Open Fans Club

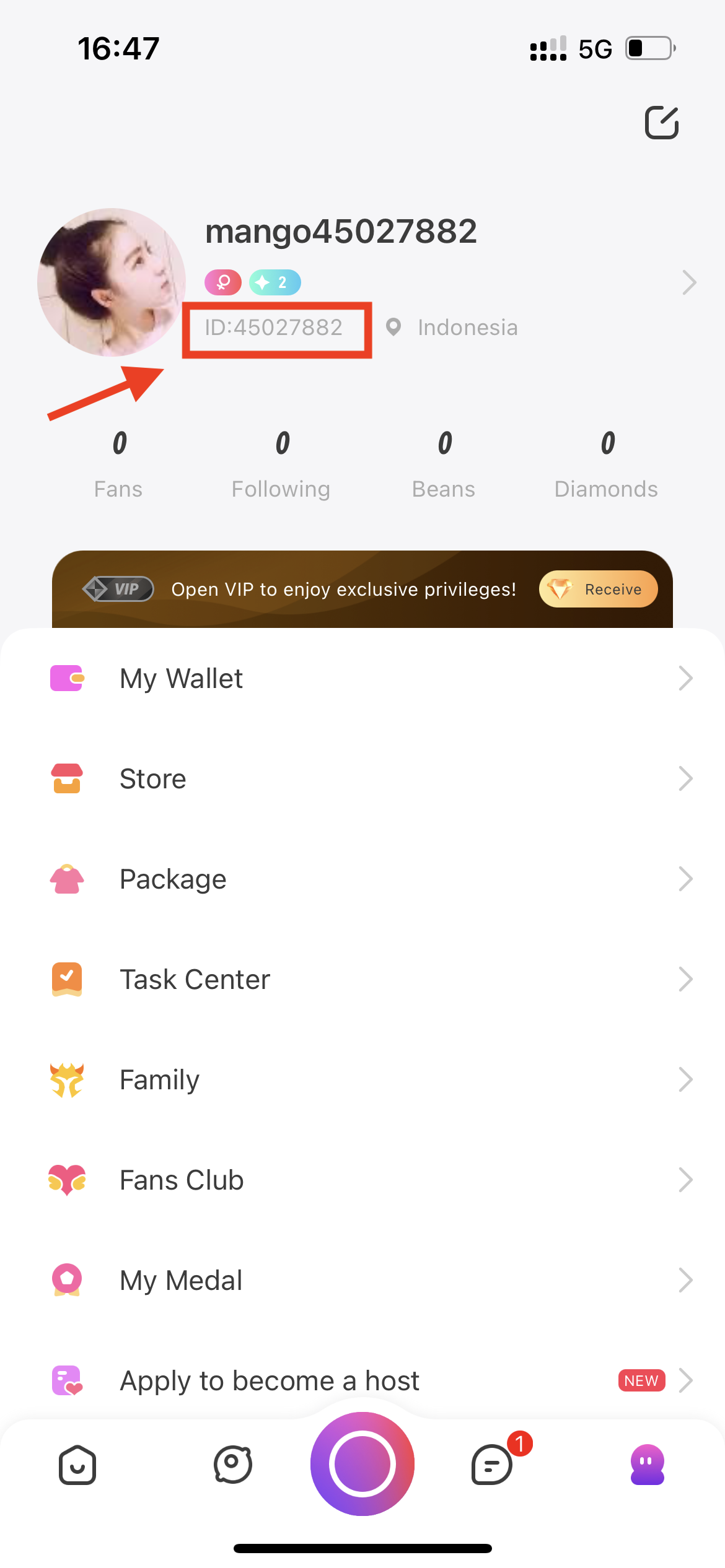[362, 1180]
